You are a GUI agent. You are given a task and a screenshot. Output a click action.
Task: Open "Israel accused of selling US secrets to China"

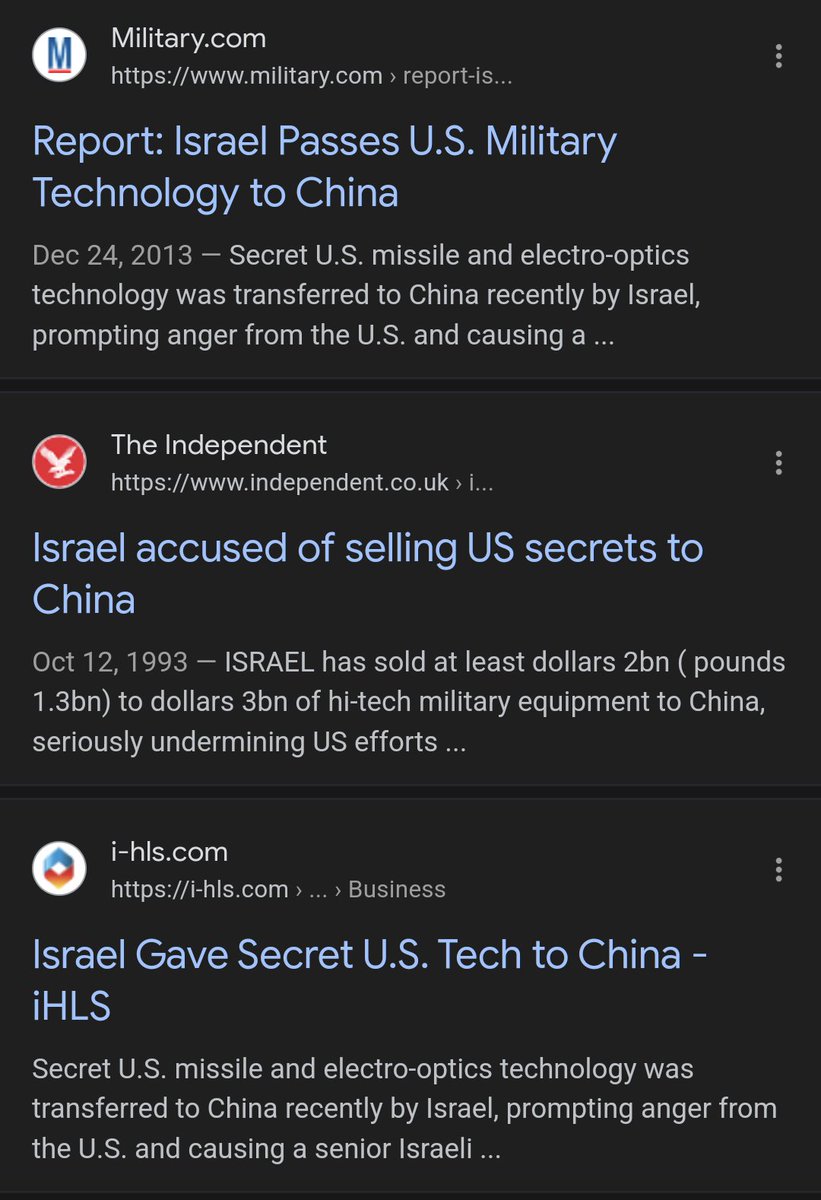tap(367, 573)
